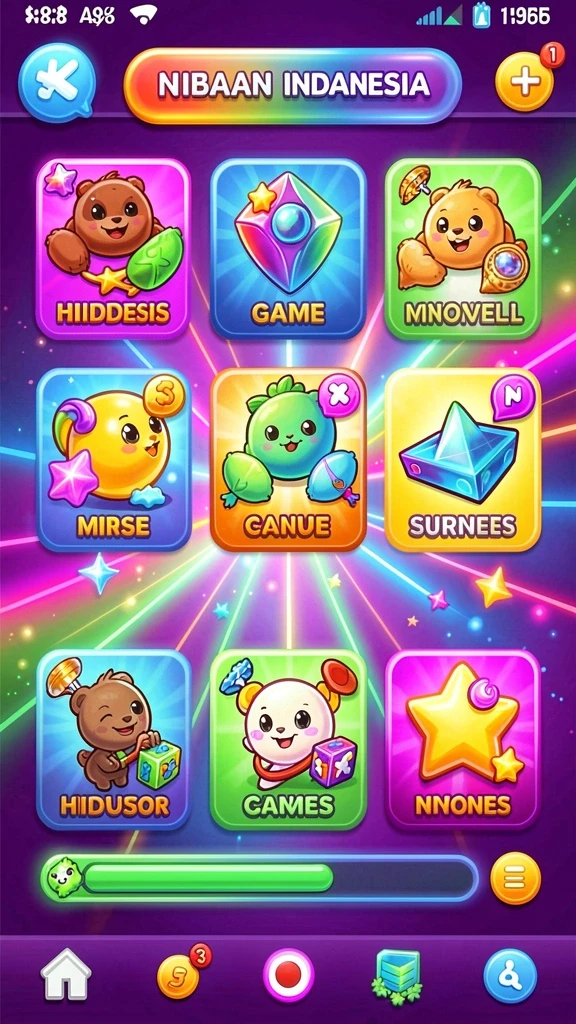
Task: Open the blue profile tab
Action: (x=510, y=976)
